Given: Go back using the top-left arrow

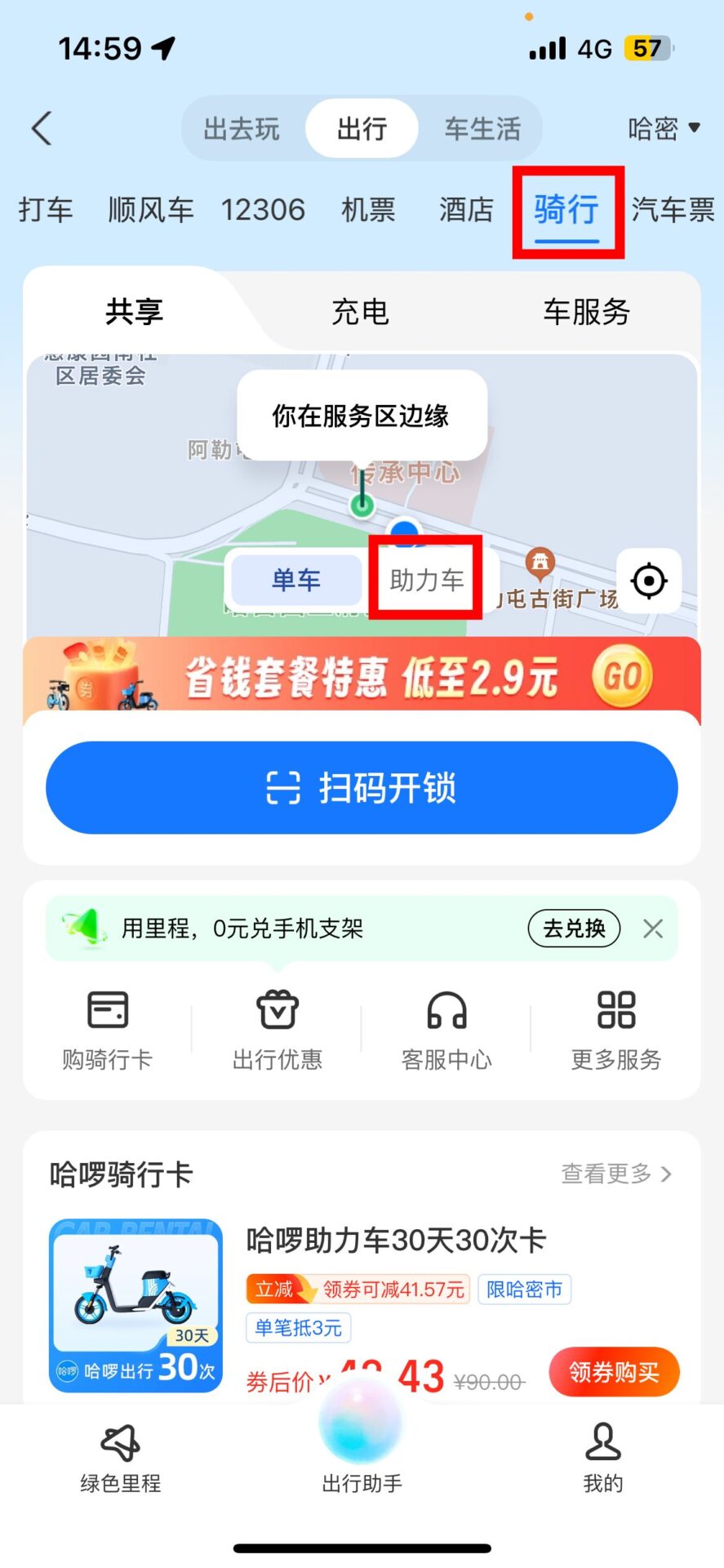Looking at the screenshot, I should (42, 128).
